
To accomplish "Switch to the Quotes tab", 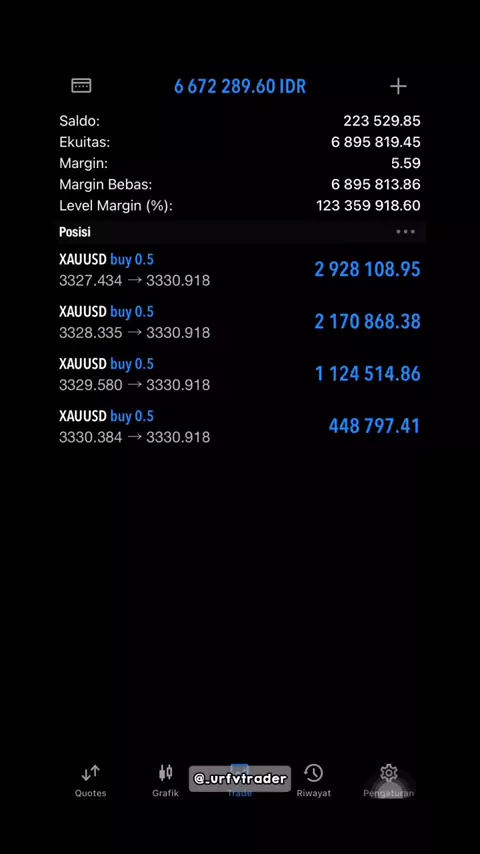I will 90,781.
